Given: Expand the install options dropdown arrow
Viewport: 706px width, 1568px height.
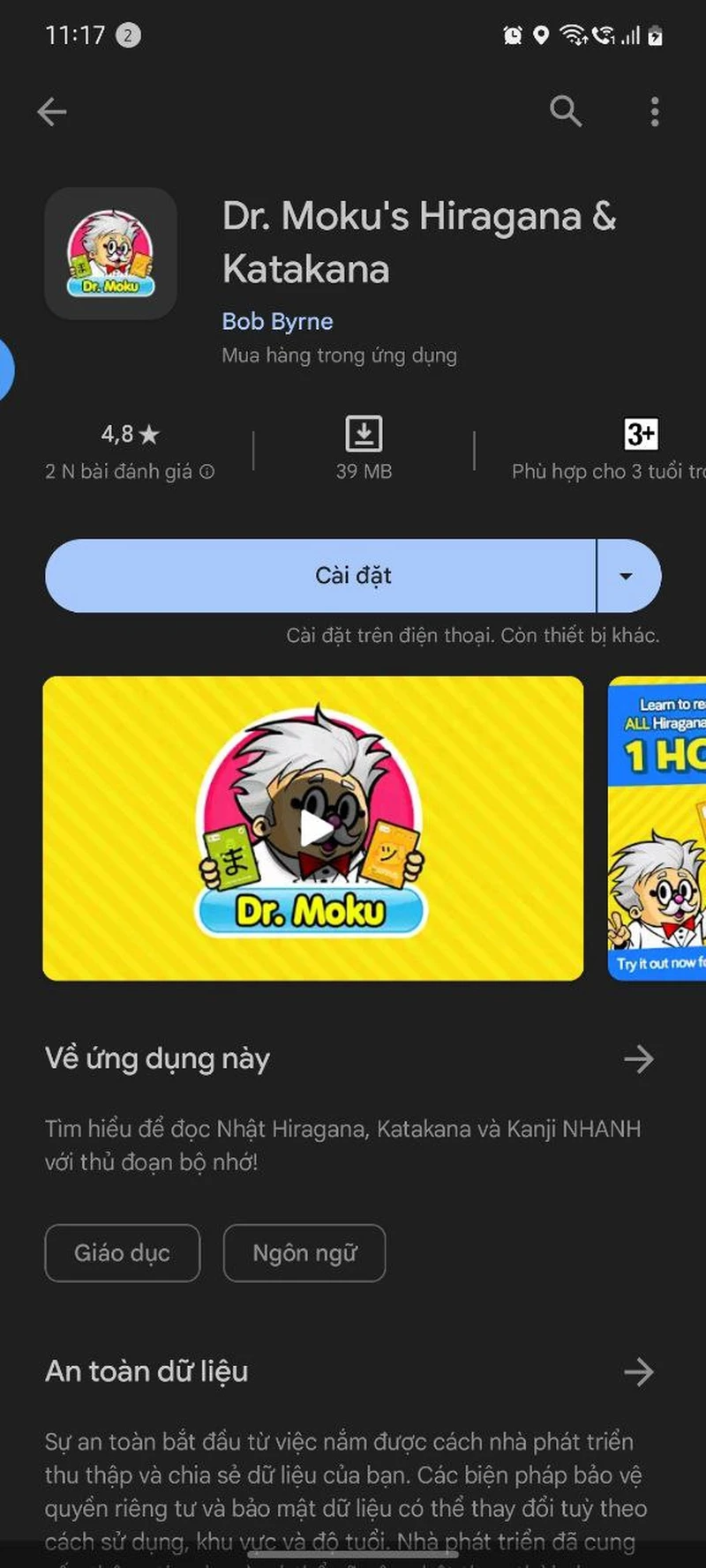Looking at the screenshot, I should [x=627, y=576].
